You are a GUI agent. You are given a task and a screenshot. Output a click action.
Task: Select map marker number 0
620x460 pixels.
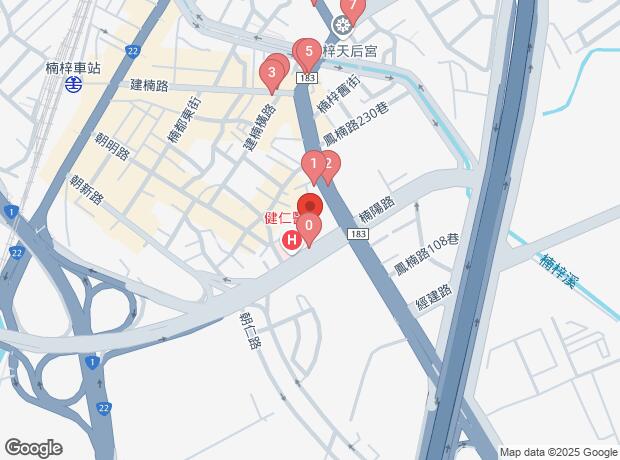310,227
